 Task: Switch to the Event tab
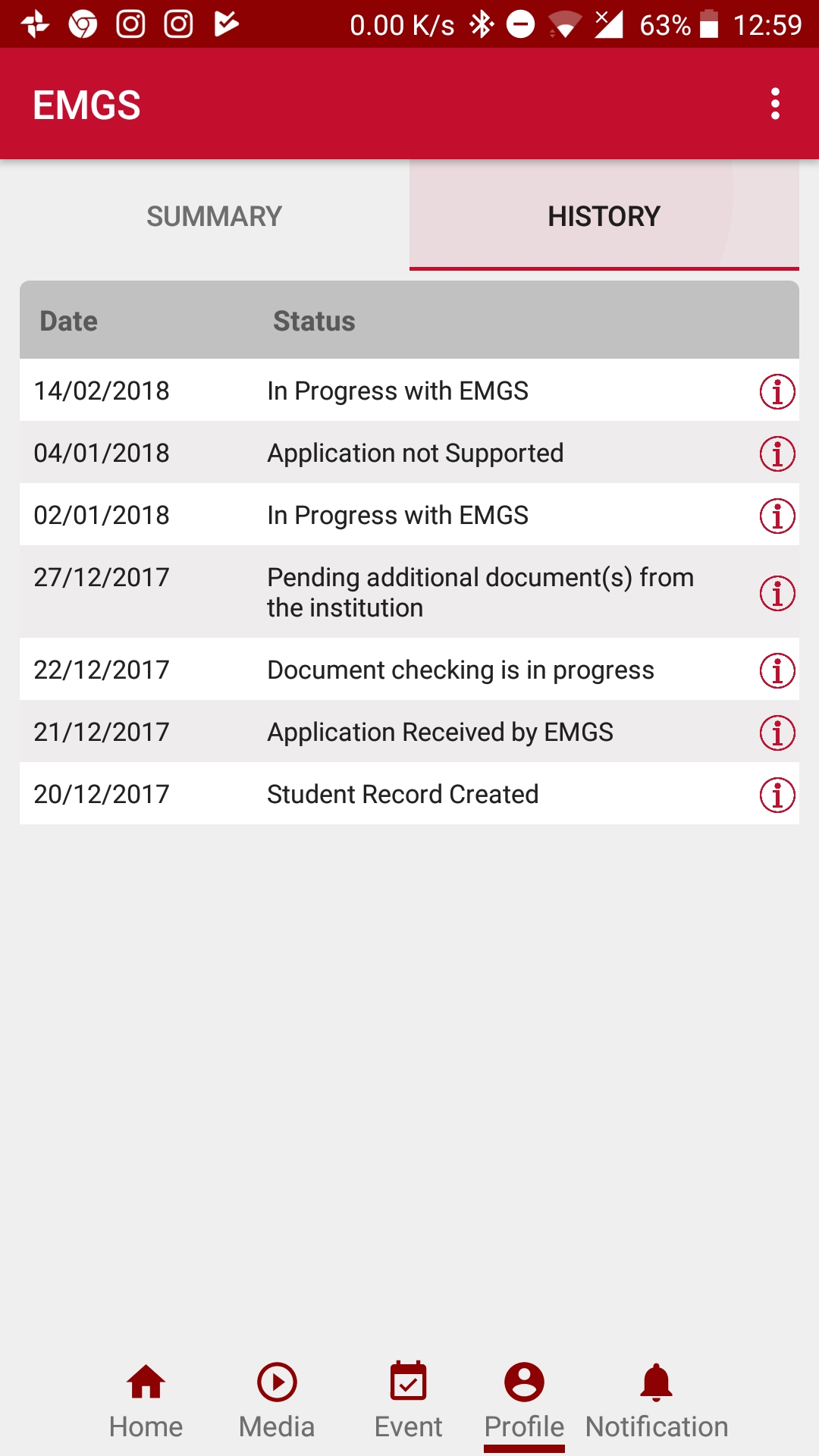(x=408, y=1401)
